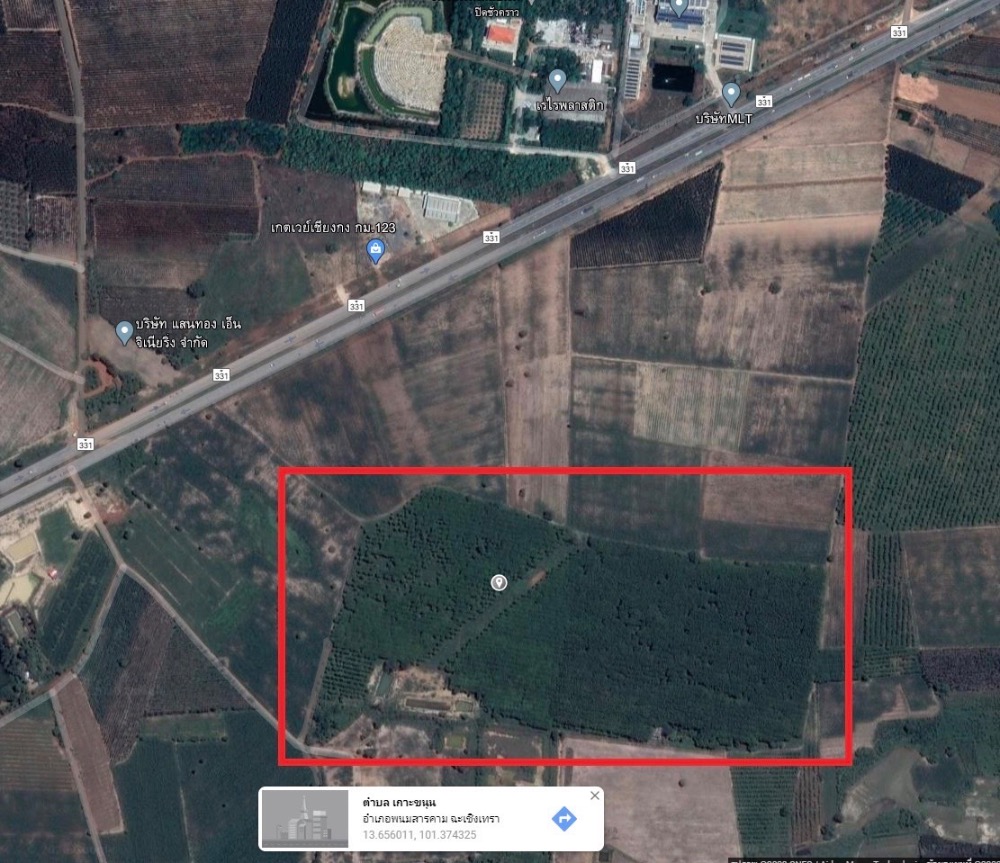Open the street view thumbnail on the info card

(305, 819)
